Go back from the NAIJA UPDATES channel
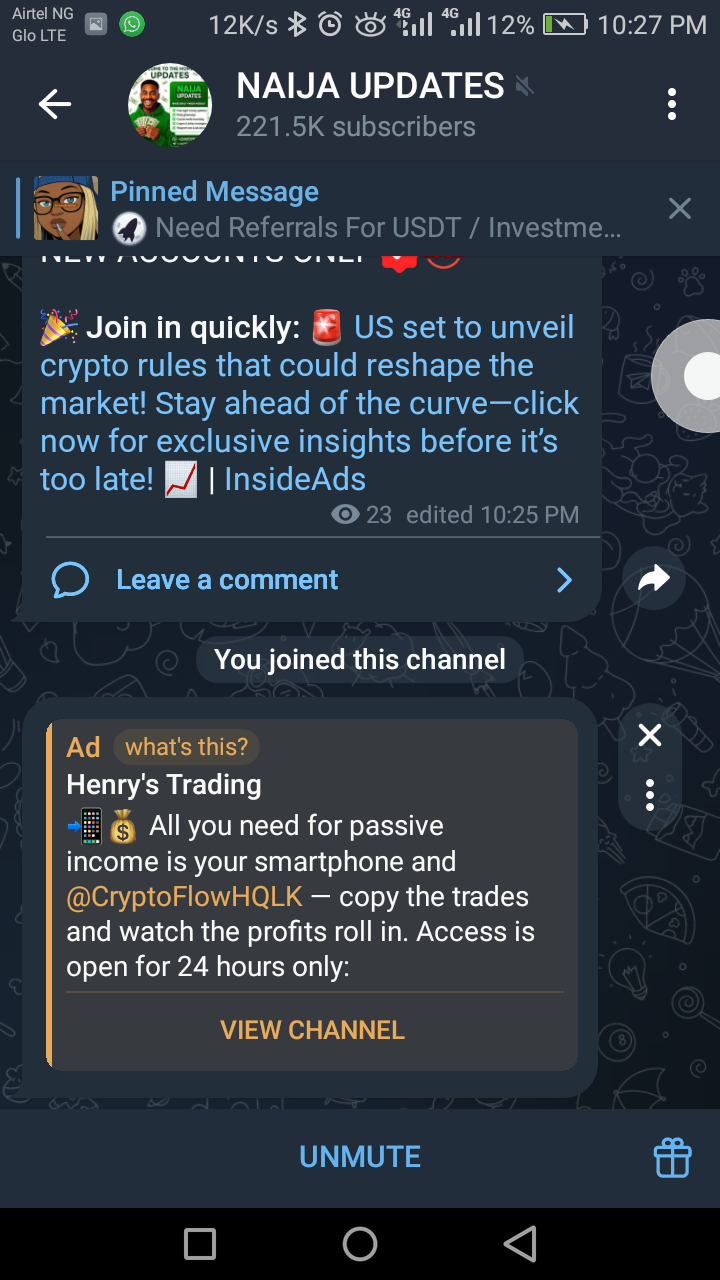This screenshot has height=1280, width=720. tap(55, 104)
